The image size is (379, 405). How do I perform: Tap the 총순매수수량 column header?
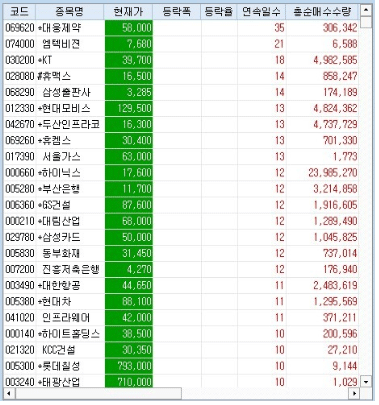coord(322,12)
